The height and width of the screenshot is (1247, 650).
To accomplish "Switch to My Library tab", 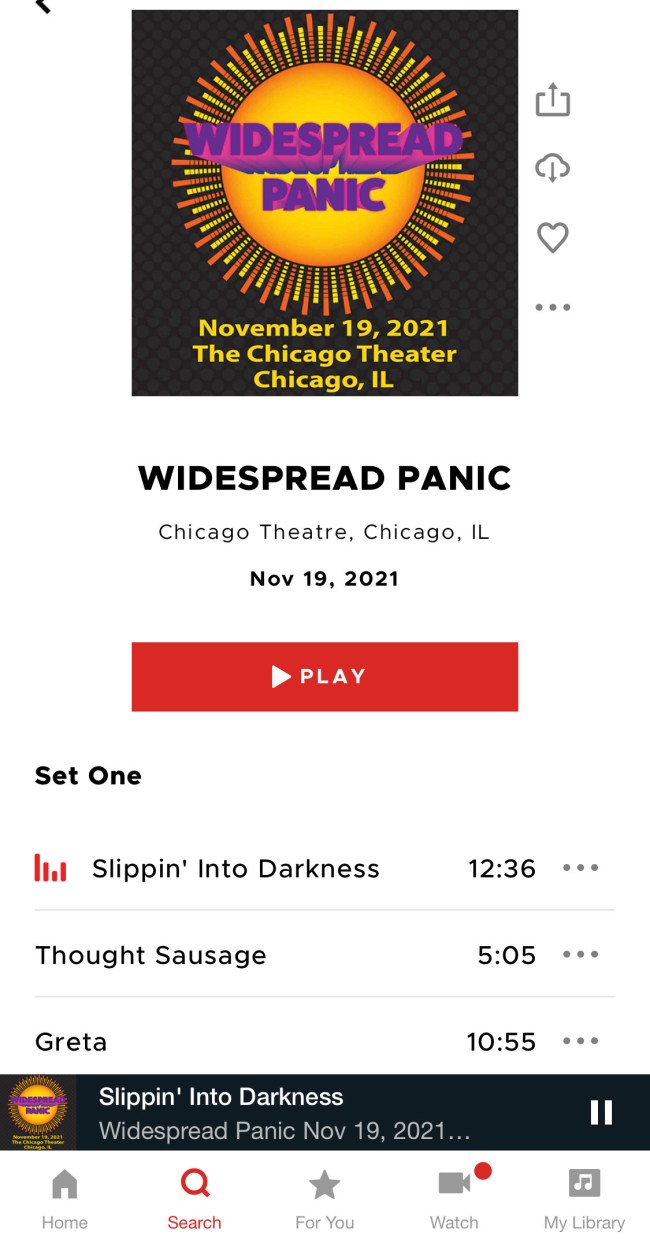I will tap(584, 1199).
